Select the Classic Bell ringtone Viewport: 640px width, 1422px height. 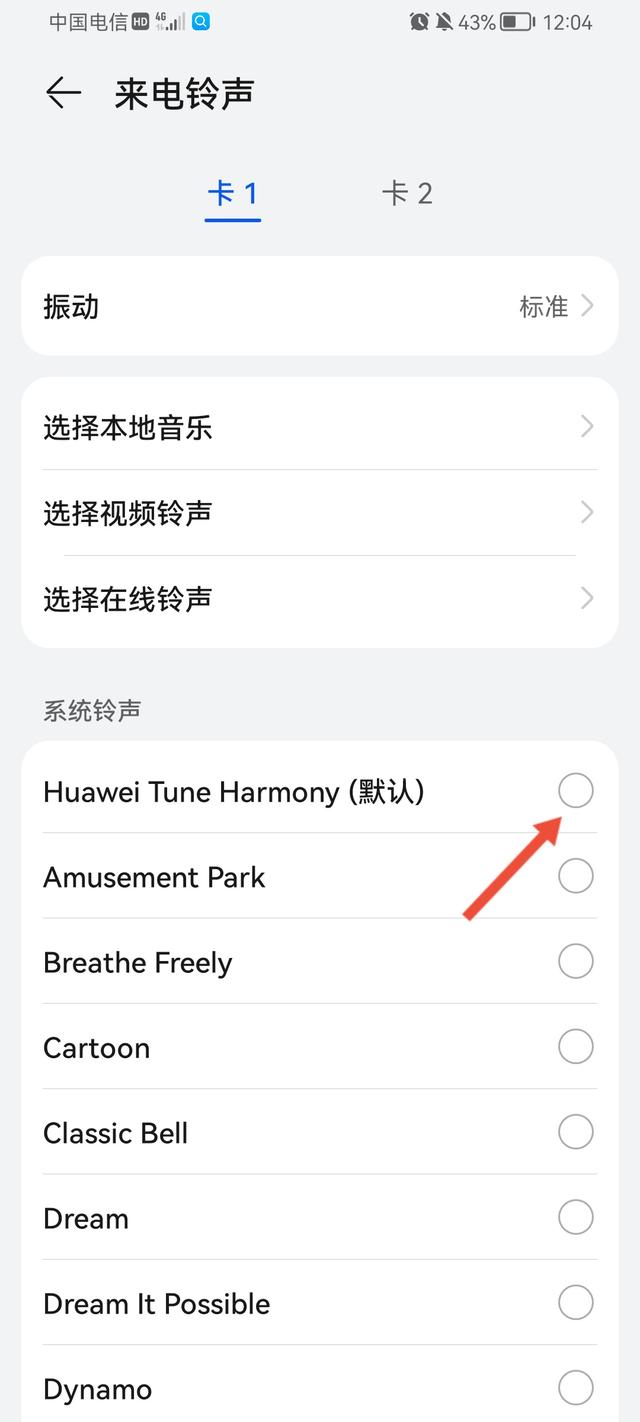(575, 1133)
